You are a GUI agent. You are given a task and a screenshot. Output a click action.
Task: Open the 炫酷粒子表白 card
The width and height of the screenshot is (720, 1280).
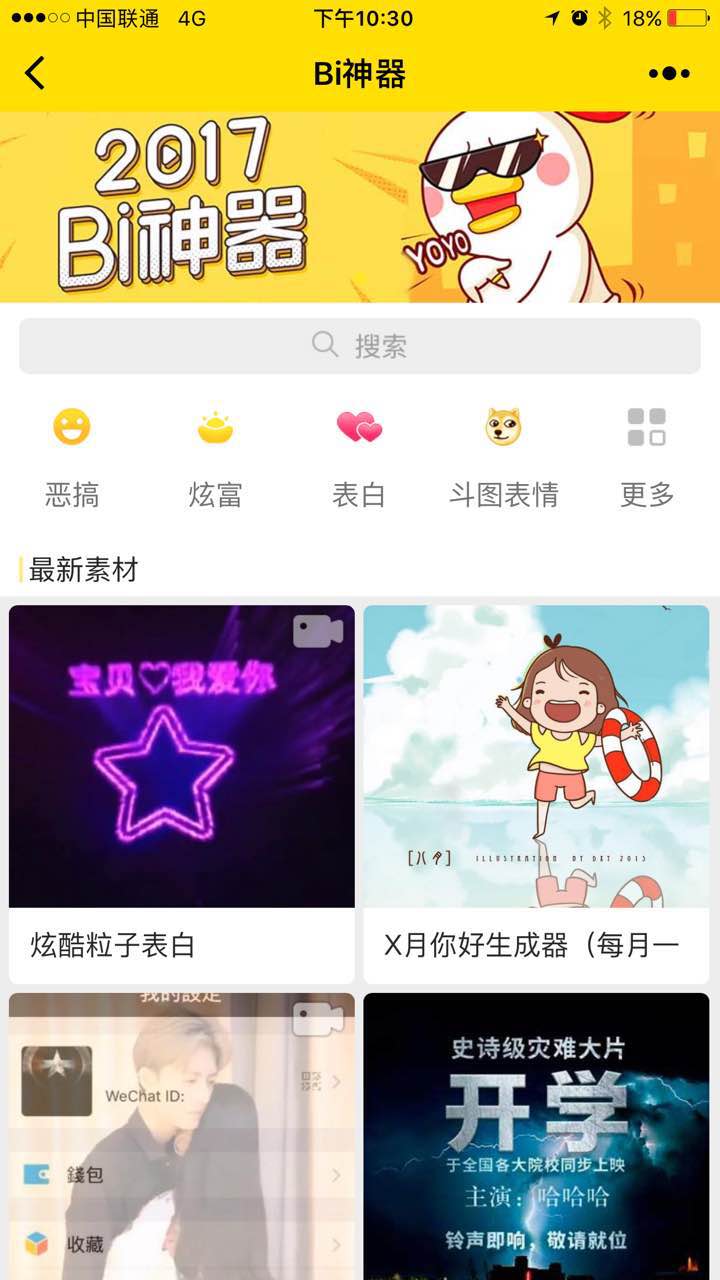pos(182,794)
